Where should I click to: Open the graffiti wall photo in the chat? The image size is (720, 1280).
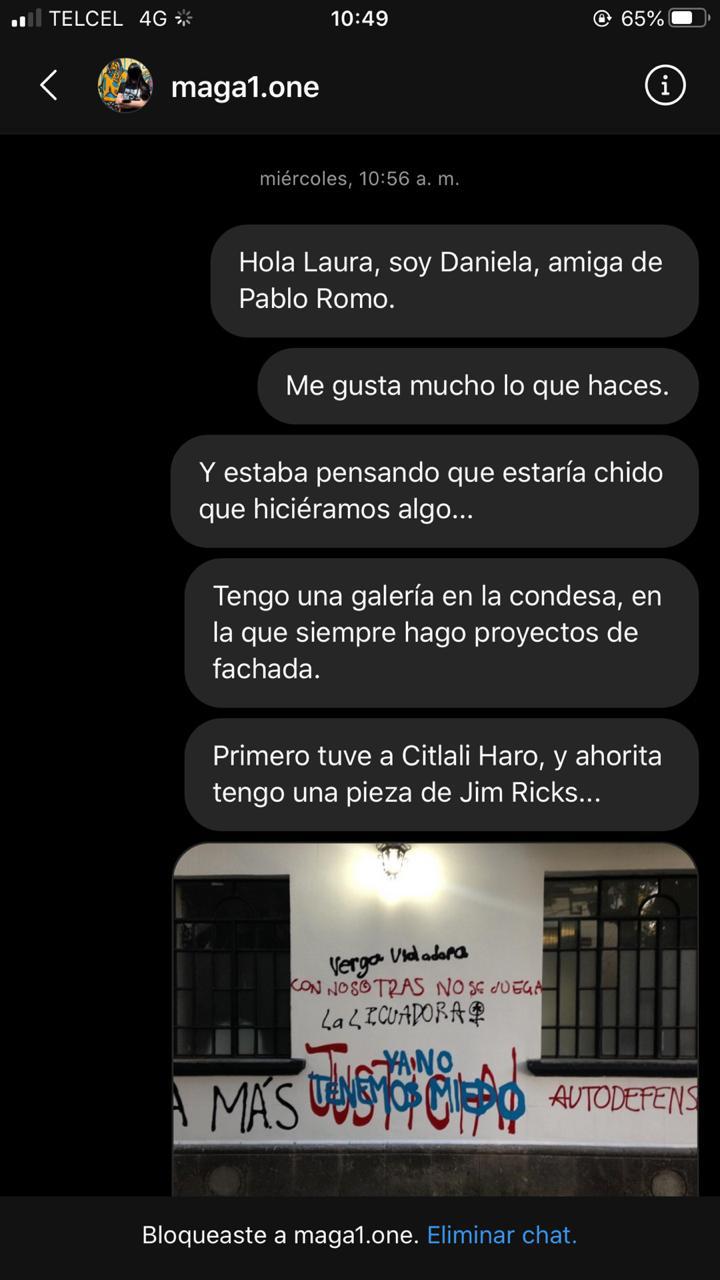435,1018
